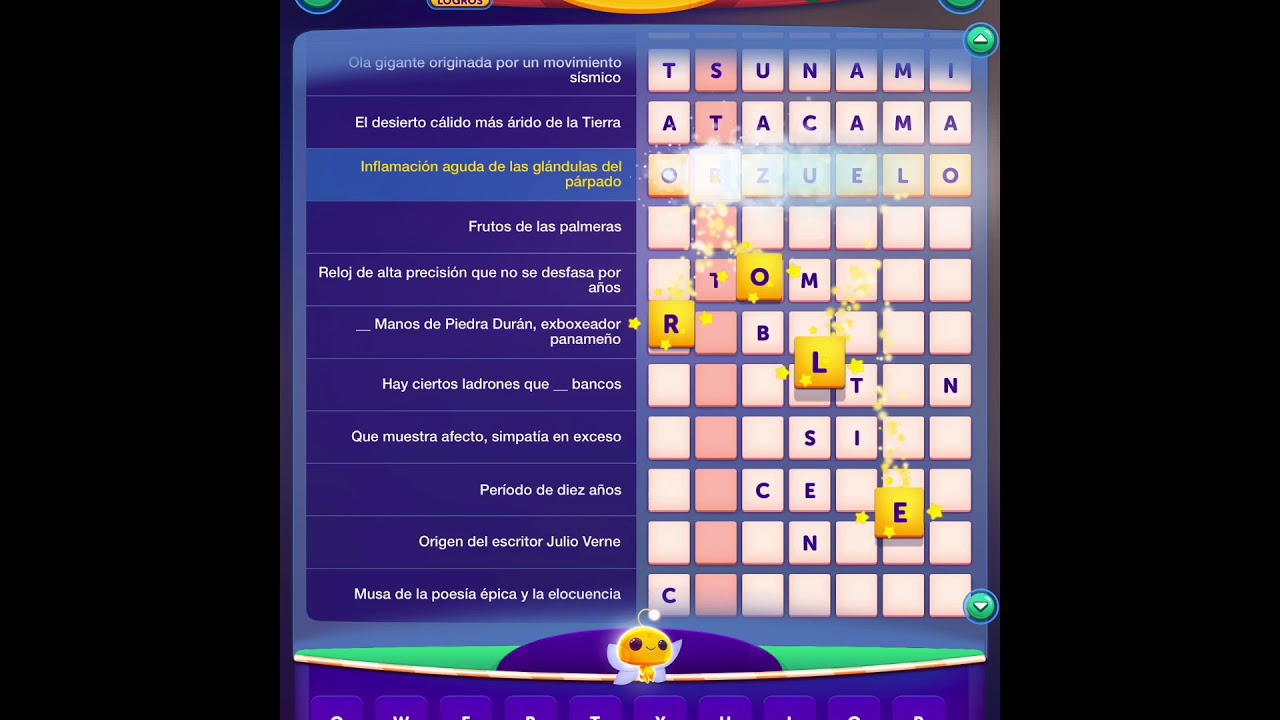1280x720 pixels.
Task: Select clue 'Origen del escritor Julio Verne'
Action: [471, 542]
